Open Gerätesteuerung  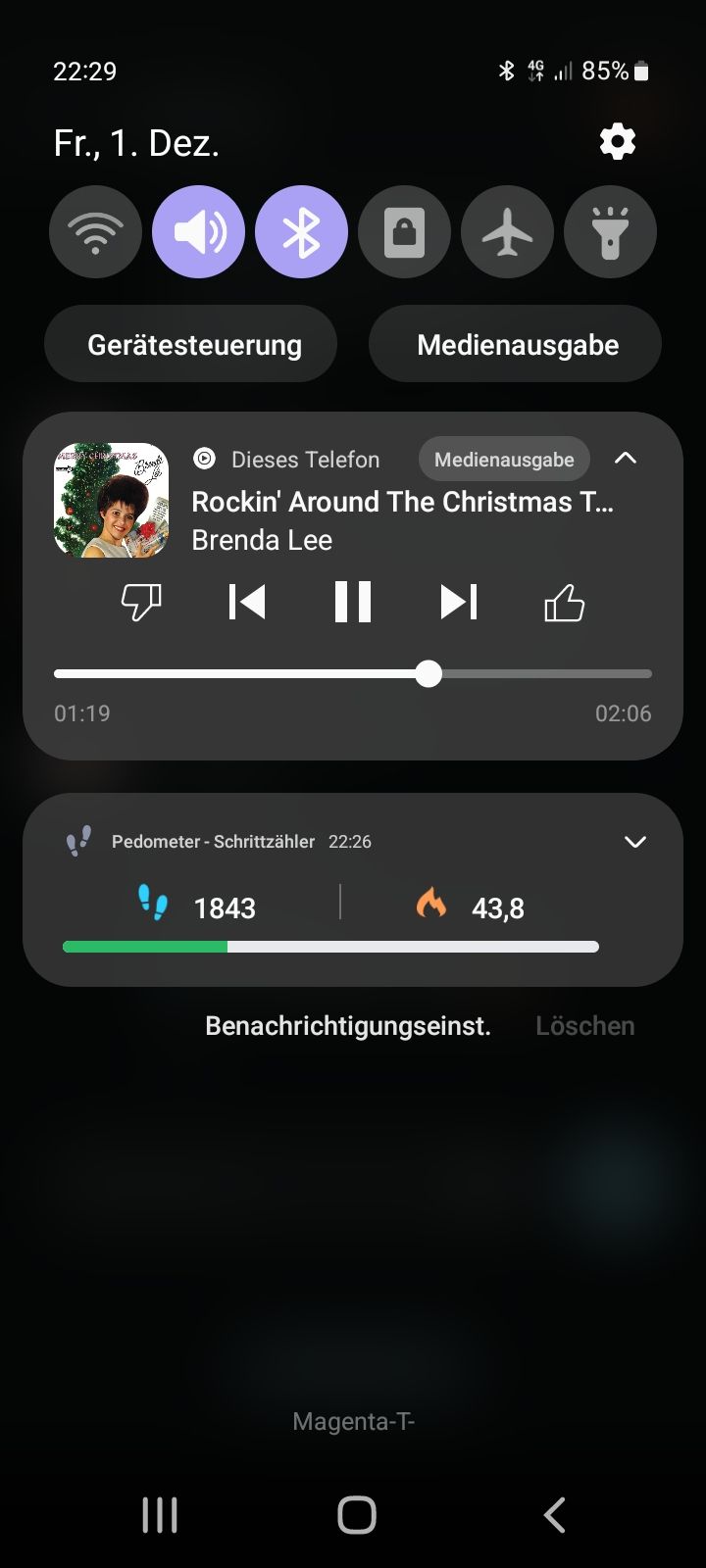(x=194, y=345)
